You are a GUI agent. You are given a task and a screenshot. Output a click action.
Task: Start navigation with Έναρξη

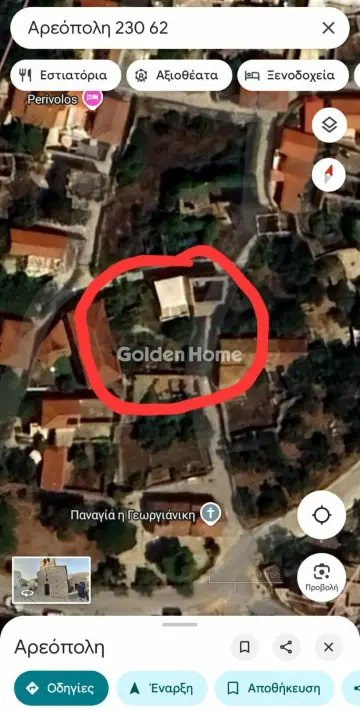162,688
